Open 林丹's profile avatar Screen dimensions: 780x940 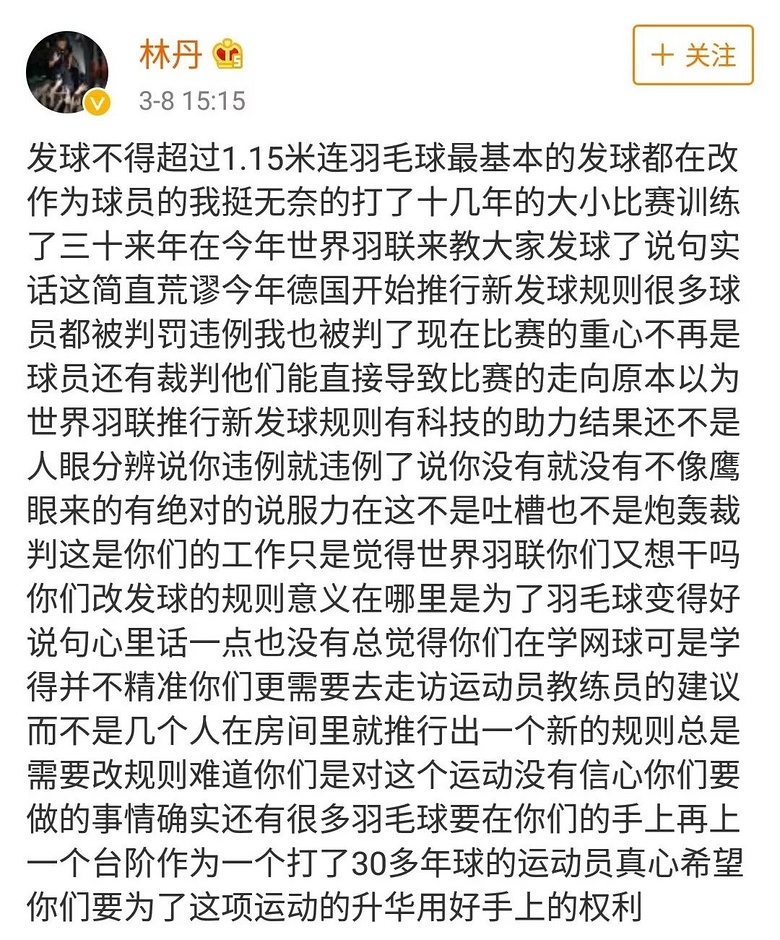coord(66,71)
